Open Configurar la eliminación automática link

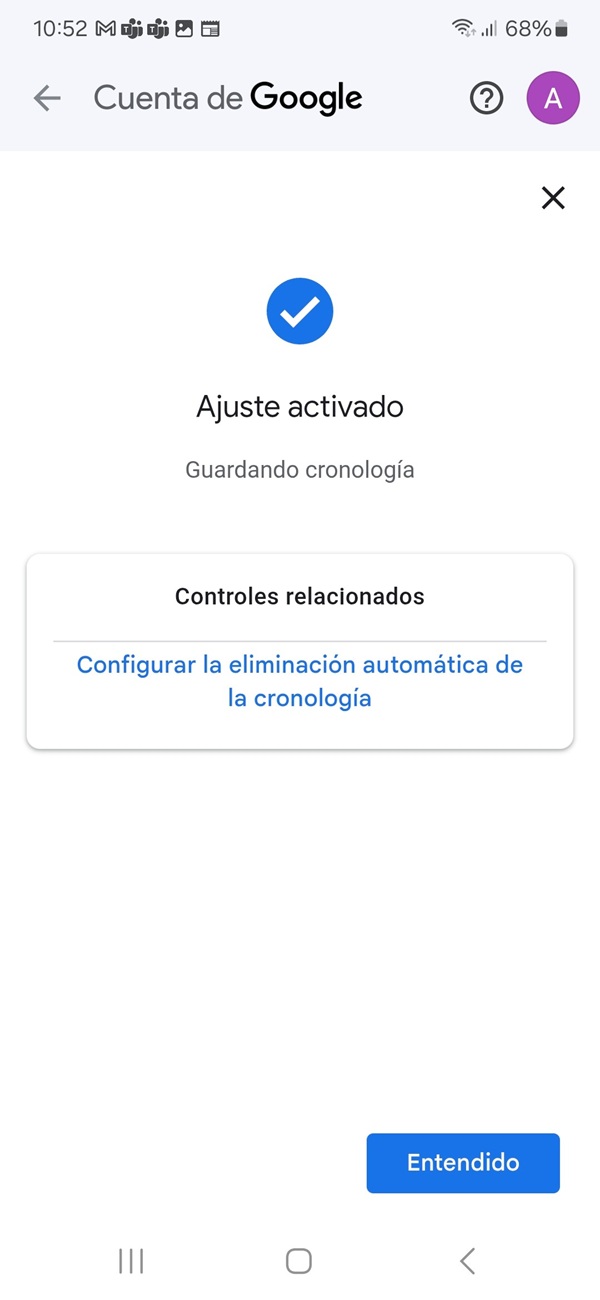[x=300, y=681]
